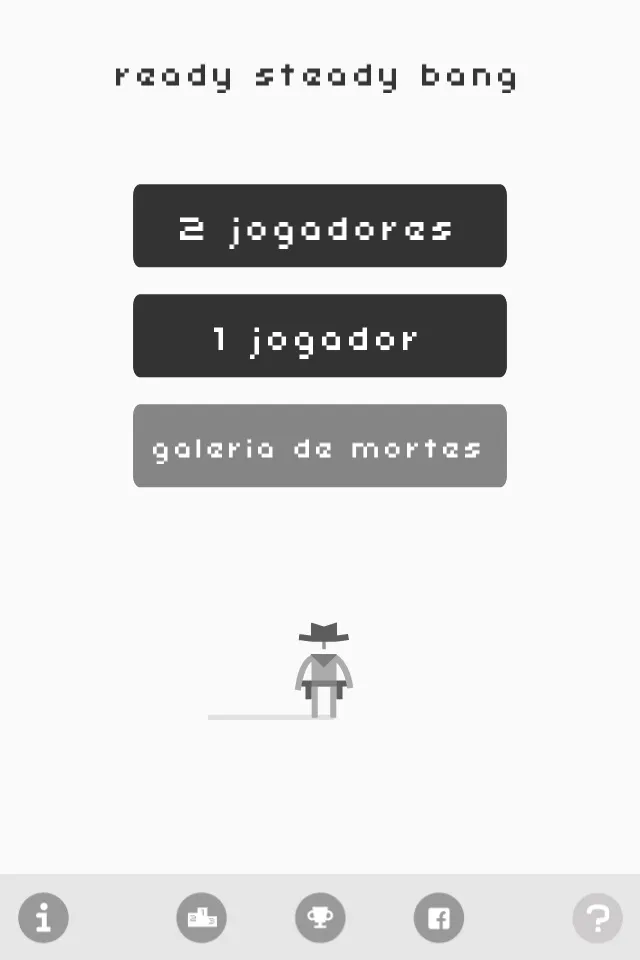
Task: Open the Facebook page
Action: (439, 917)
